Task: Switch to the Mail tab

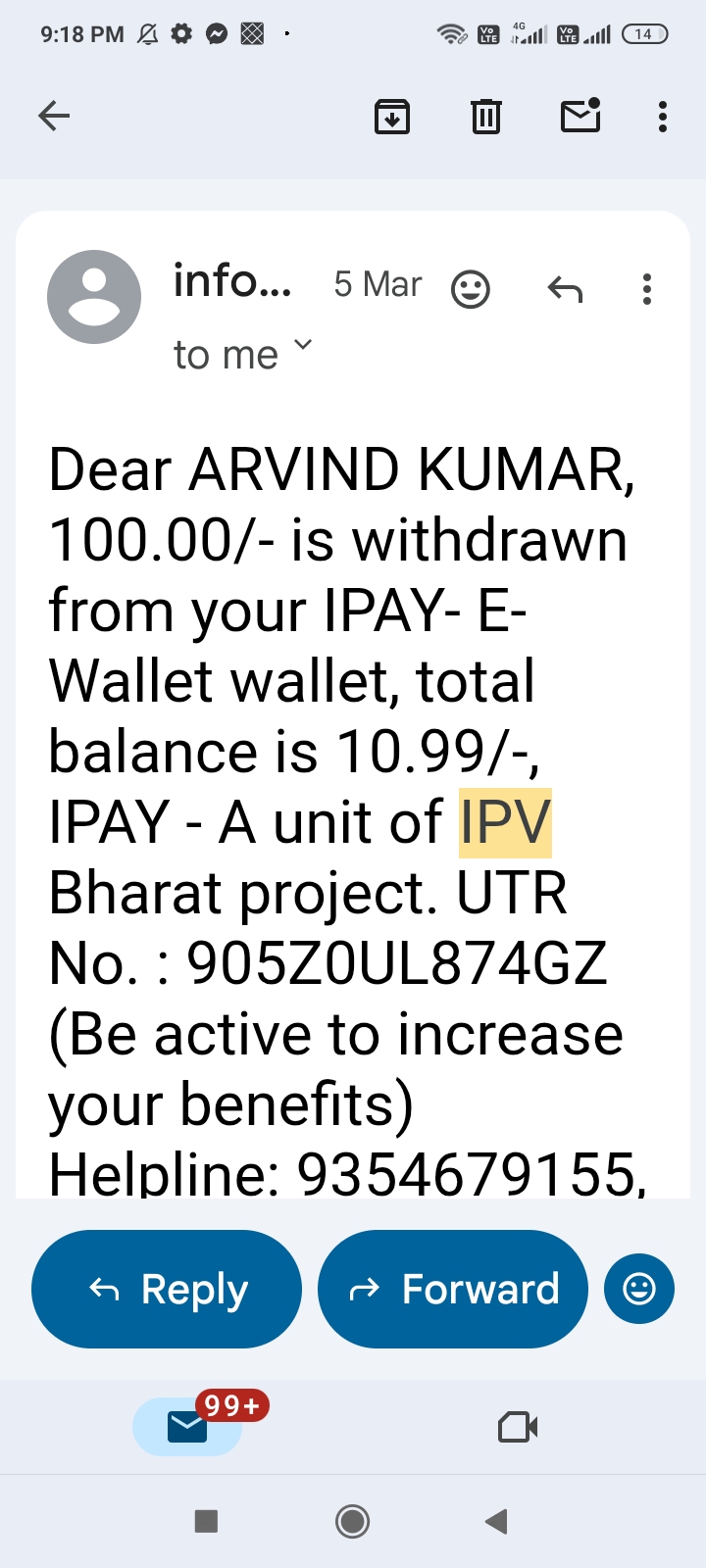Action: [187, 1427]
